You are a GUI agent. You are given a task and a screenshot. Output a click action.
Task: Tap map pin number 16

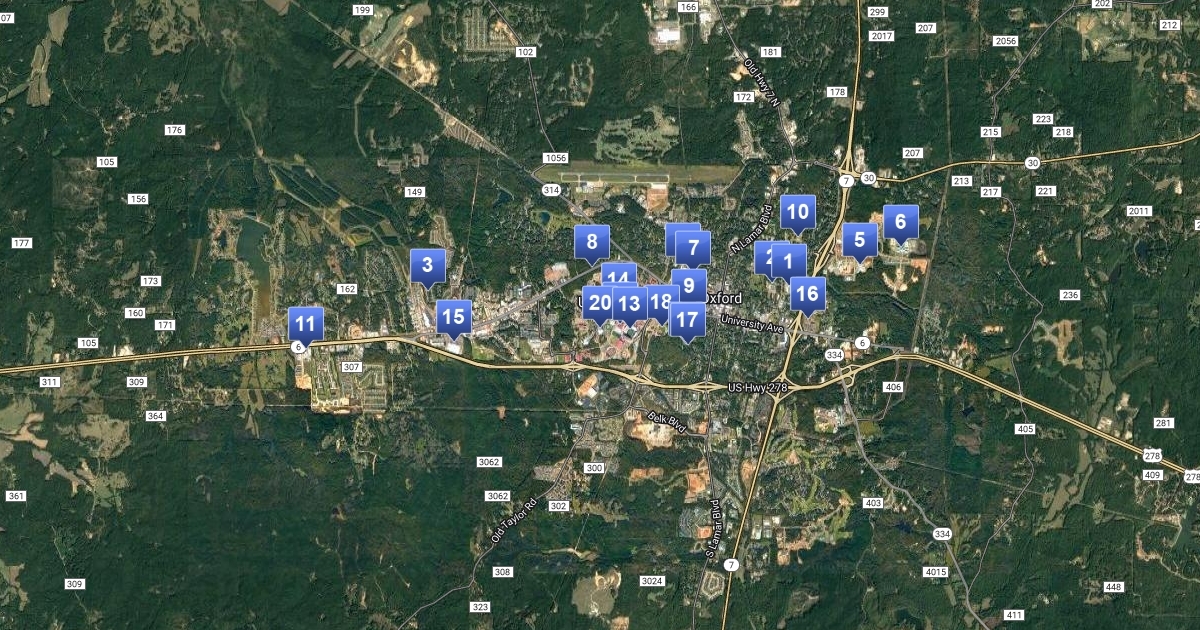[808, 294]
